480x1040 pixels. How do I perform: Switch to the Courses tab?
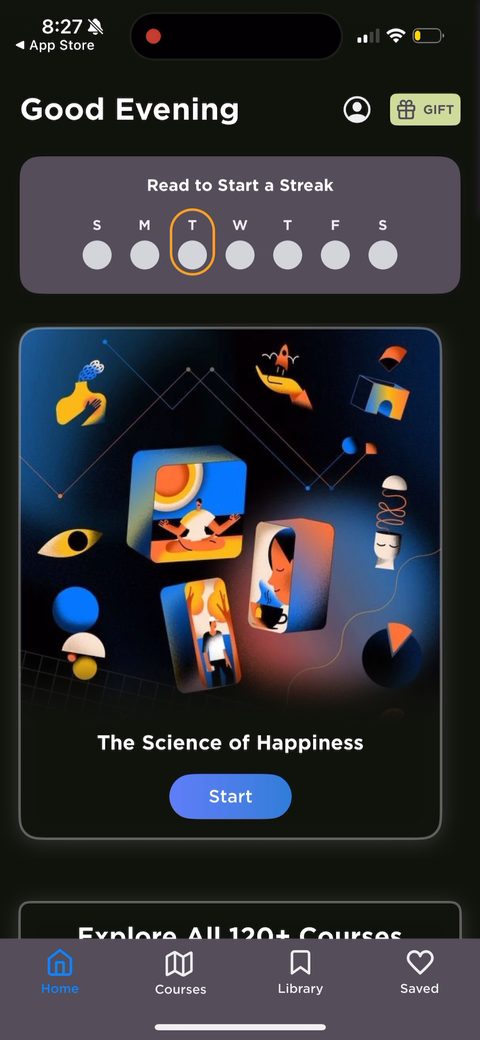[180, 973]
